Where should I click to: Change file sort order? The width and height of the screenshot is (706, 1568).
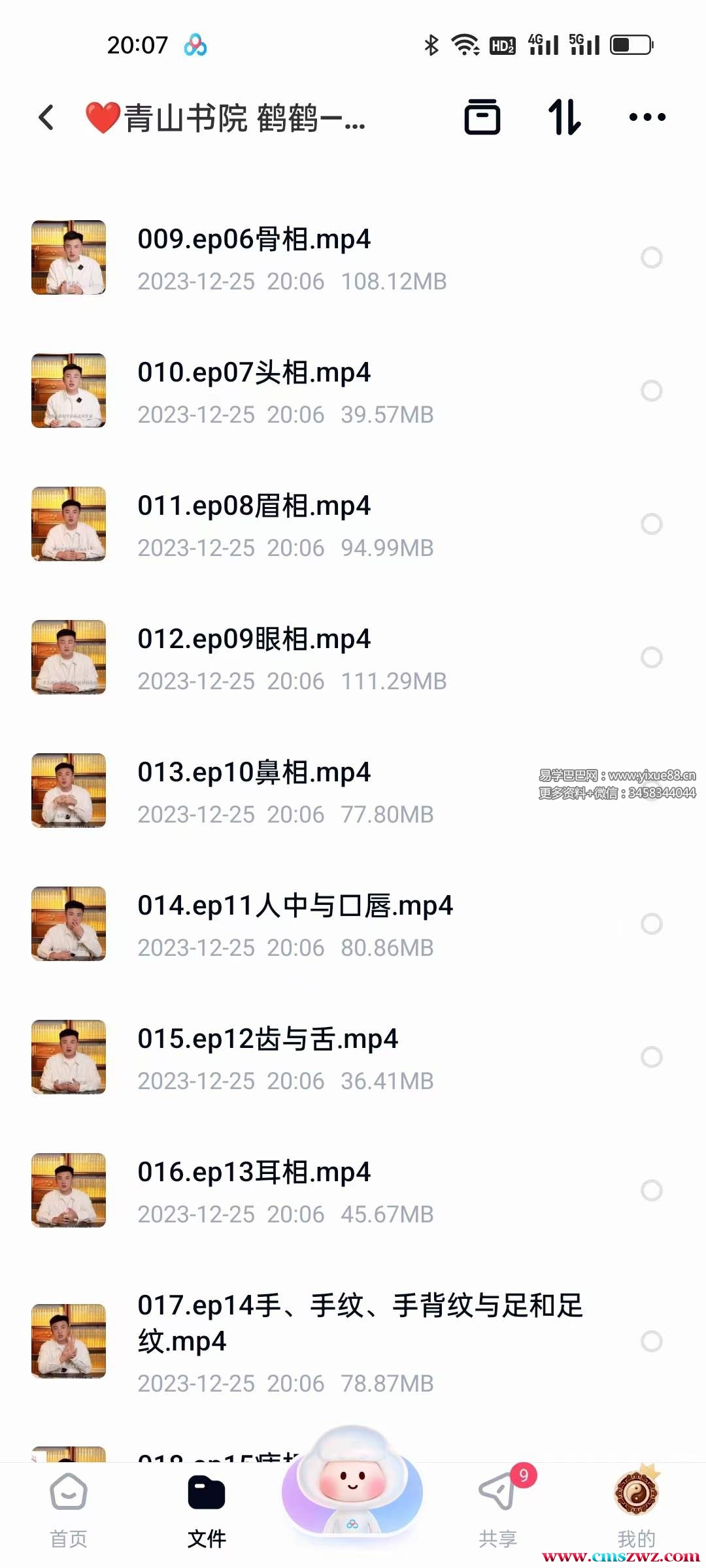pos(564,118)
